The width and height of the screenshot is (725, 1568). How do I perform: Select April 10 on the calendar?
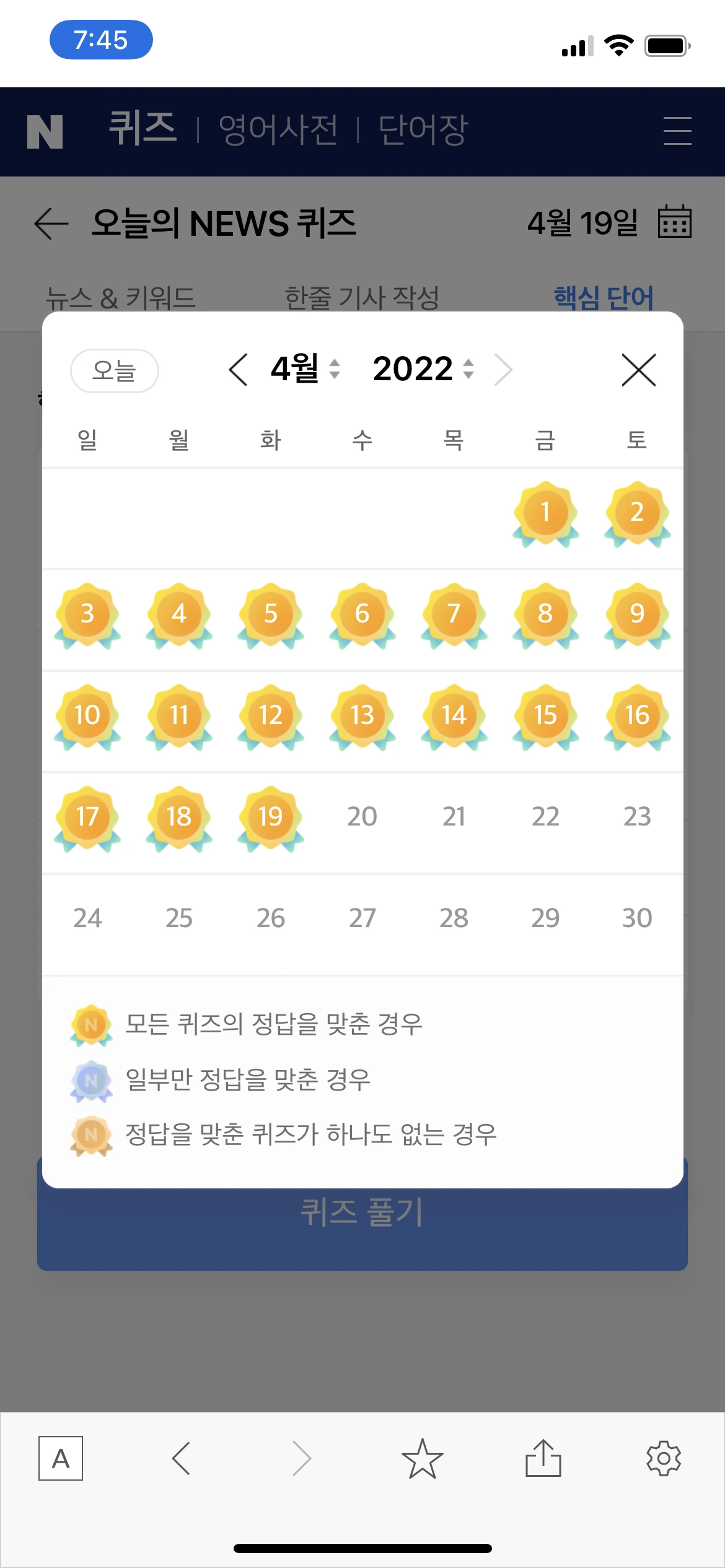[x=87, y=716]
